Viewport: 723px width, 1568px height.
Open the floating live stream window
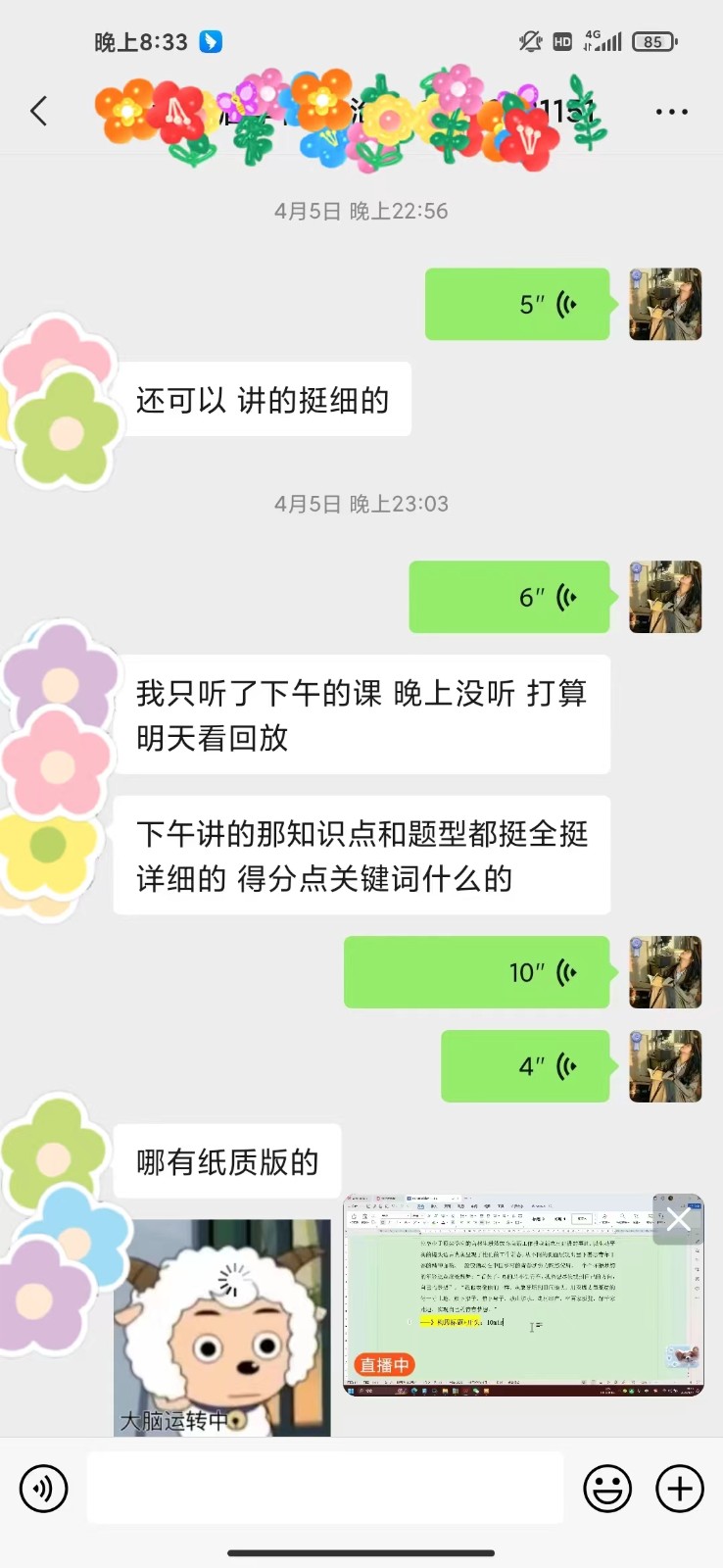point(509,1303)
